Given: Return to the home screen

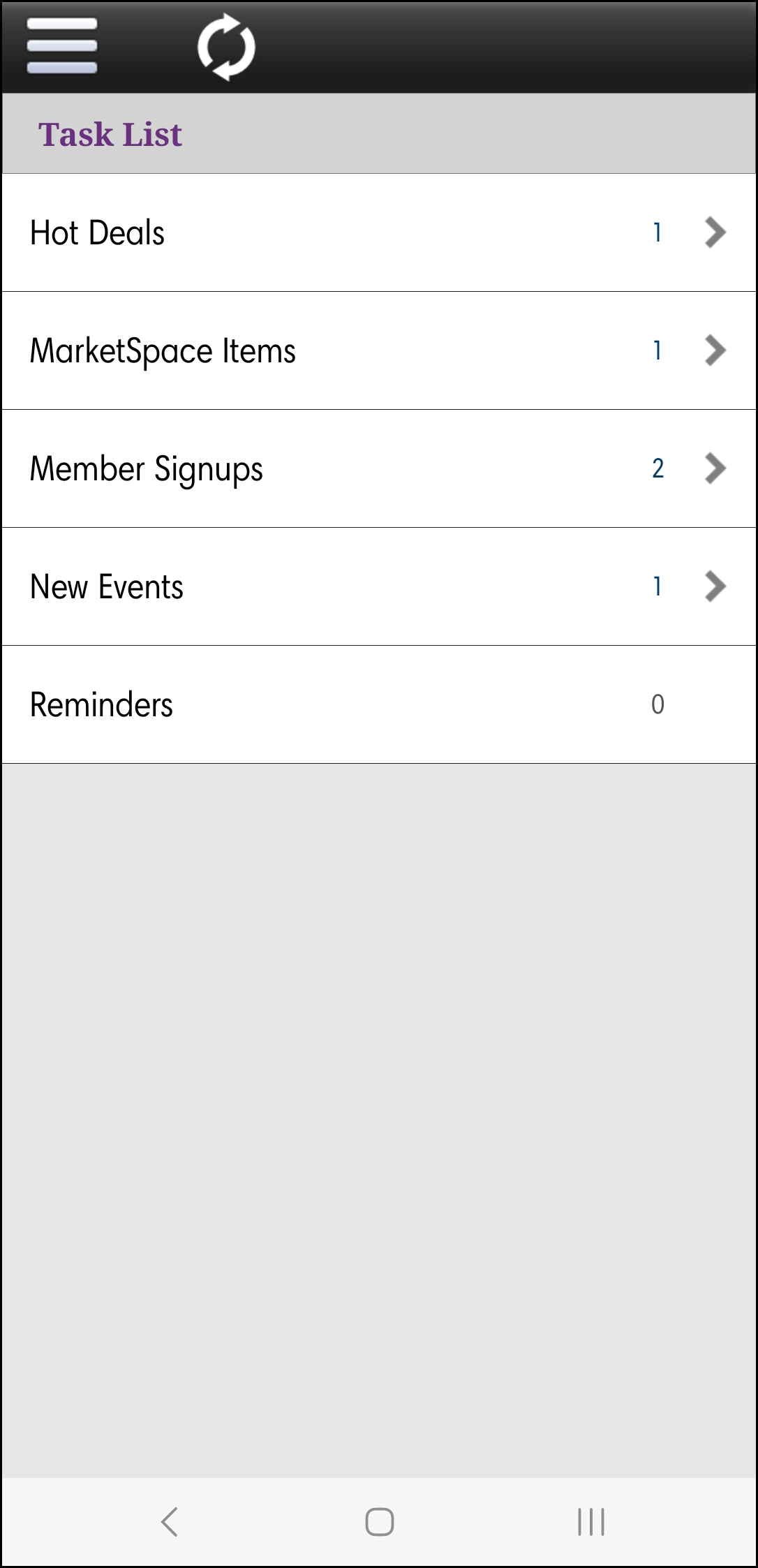Looking at the screenshot, I should pos(379,1522).
